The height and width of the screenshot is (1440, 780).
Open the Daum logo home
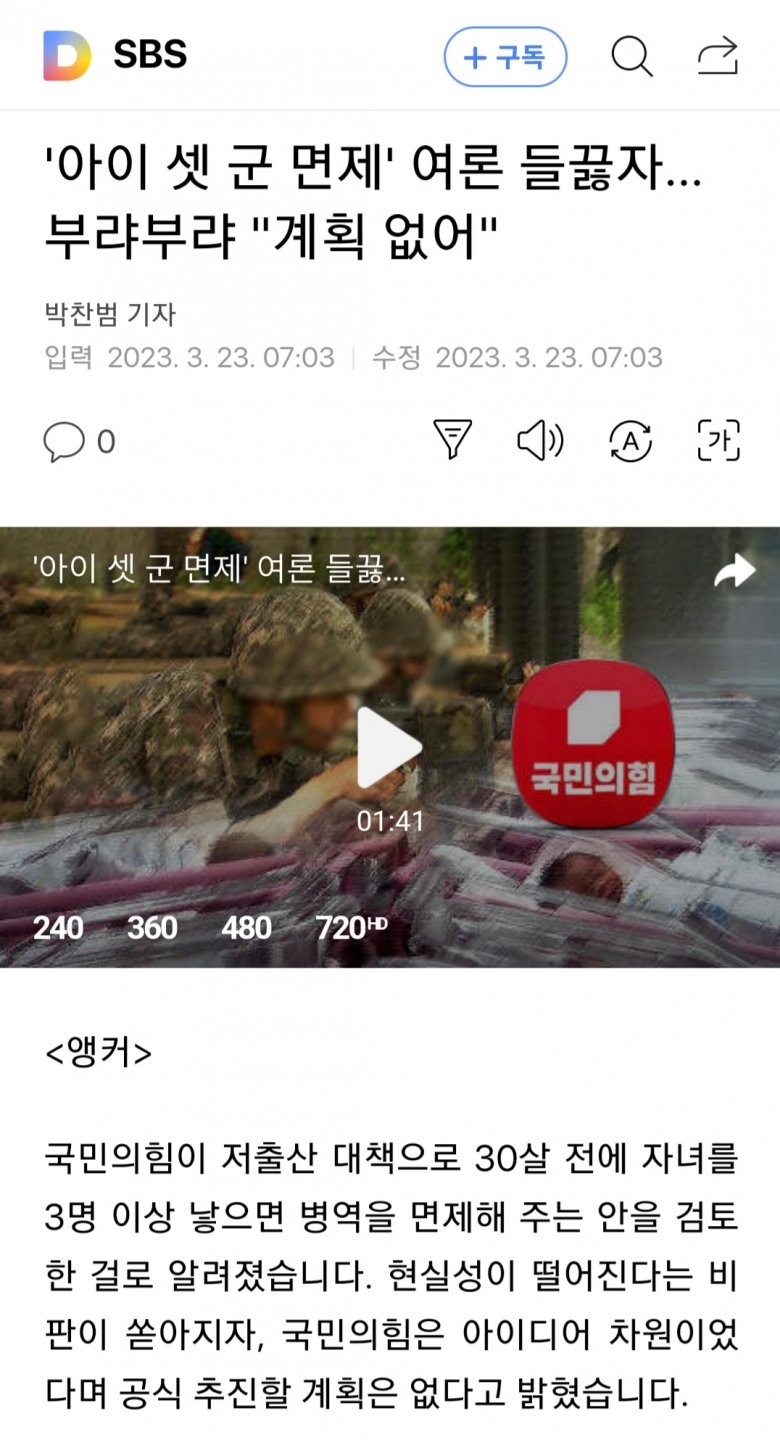[x=67, y=55]
